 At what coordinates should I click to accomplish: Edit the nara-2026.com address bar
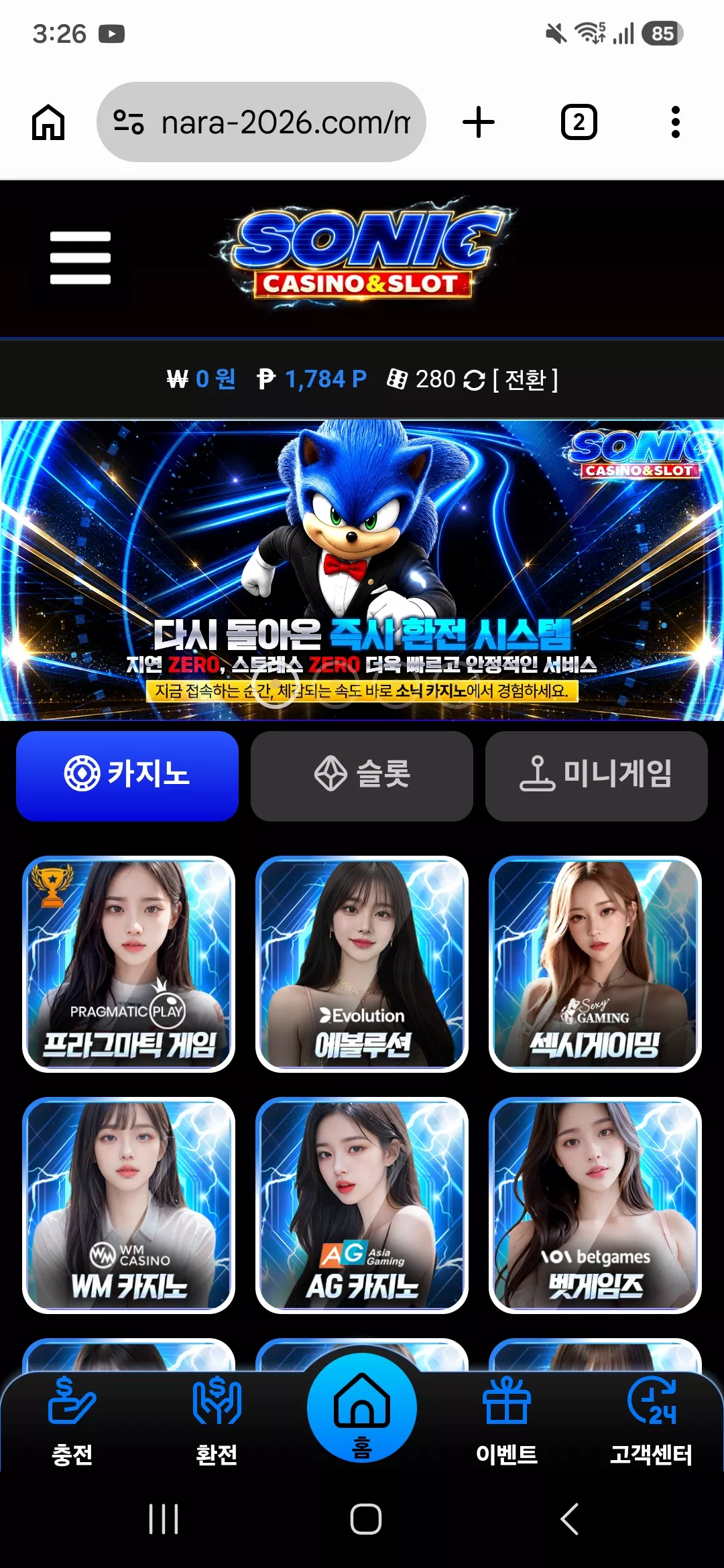click(x=261, y=122)
